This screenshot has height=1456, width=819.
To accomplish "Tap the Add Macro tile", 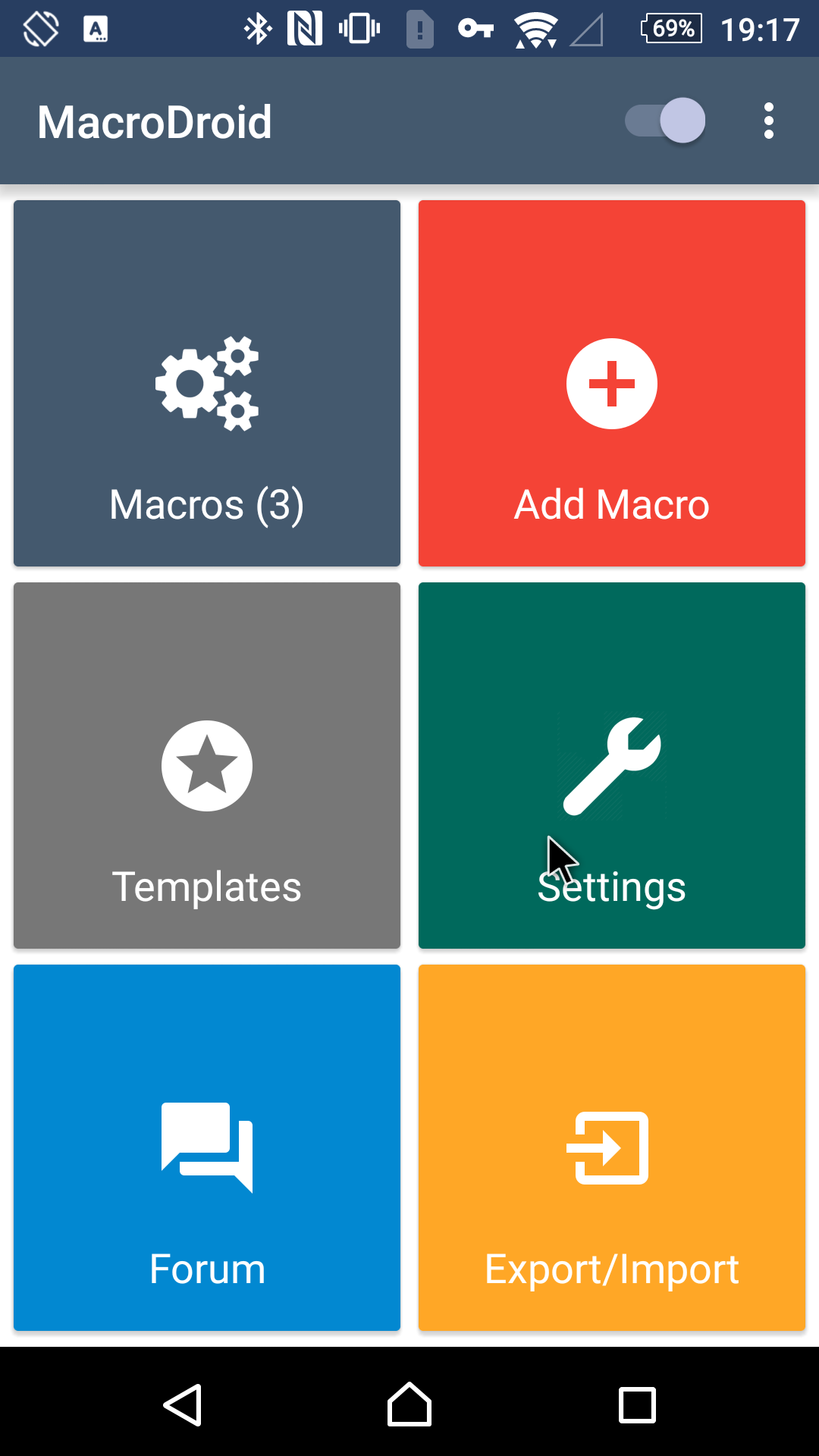I will 612,383.
